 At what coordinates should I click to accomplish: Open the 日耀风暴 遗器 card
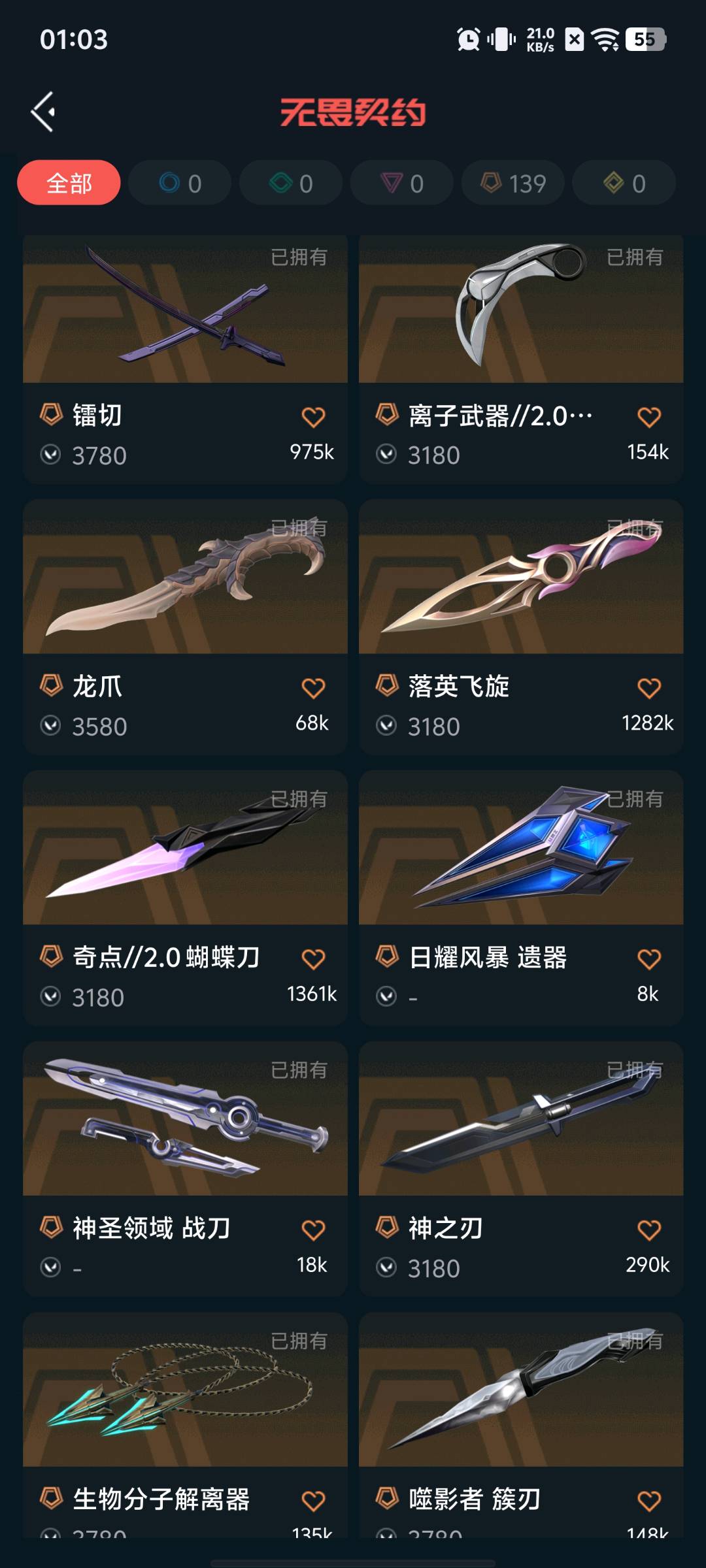[521, 849]
